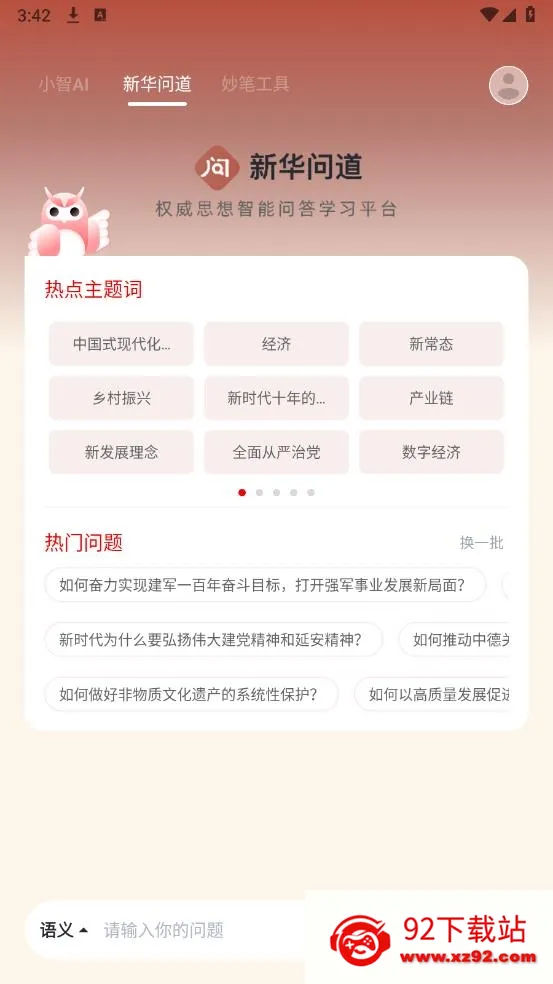Expand the 语义 mode dropdown
Viewport: 553px width, 984px height.
64,930
